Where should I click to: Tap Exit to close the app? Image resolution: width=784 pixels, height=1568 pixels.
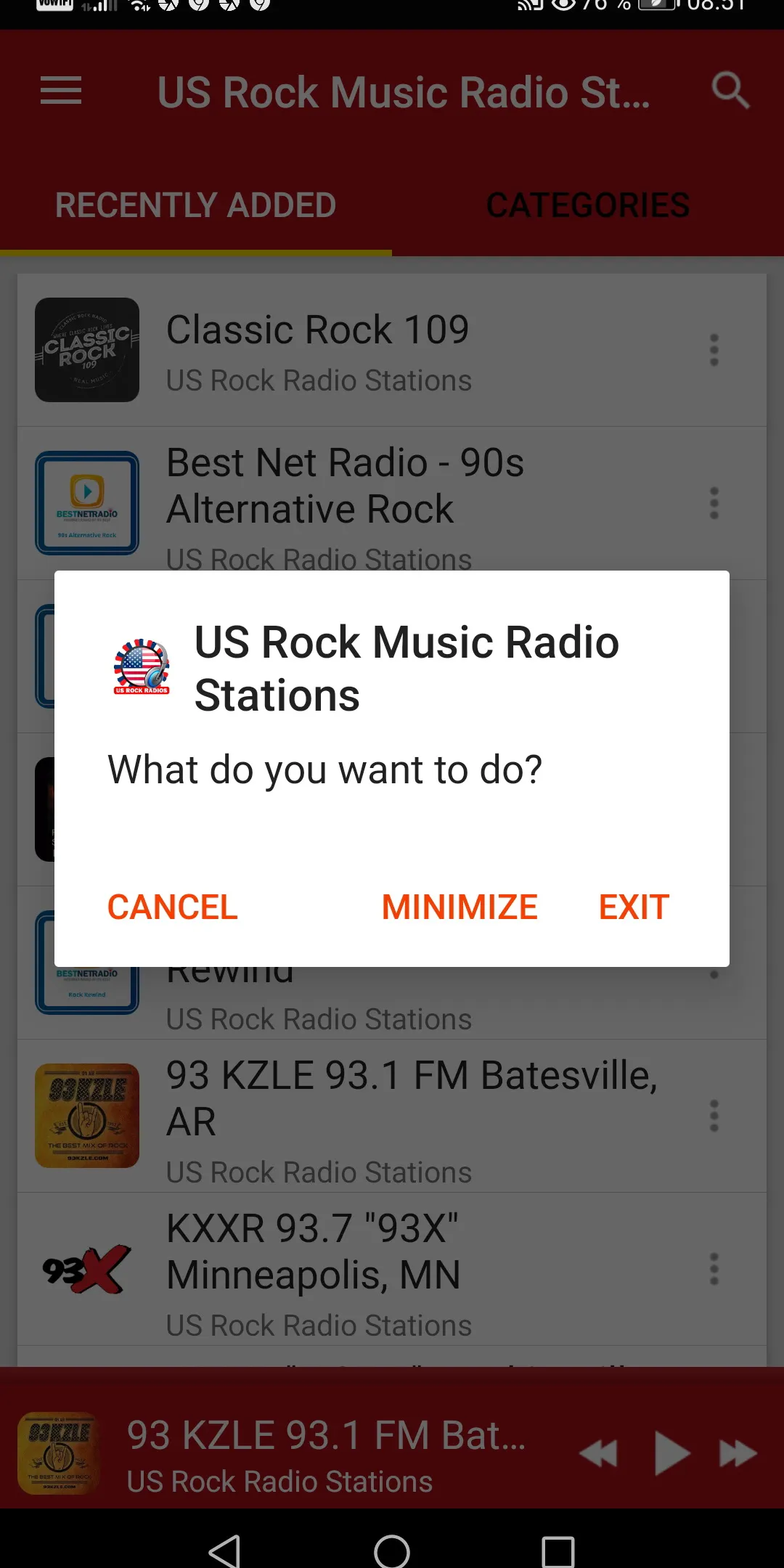(632, 907)
